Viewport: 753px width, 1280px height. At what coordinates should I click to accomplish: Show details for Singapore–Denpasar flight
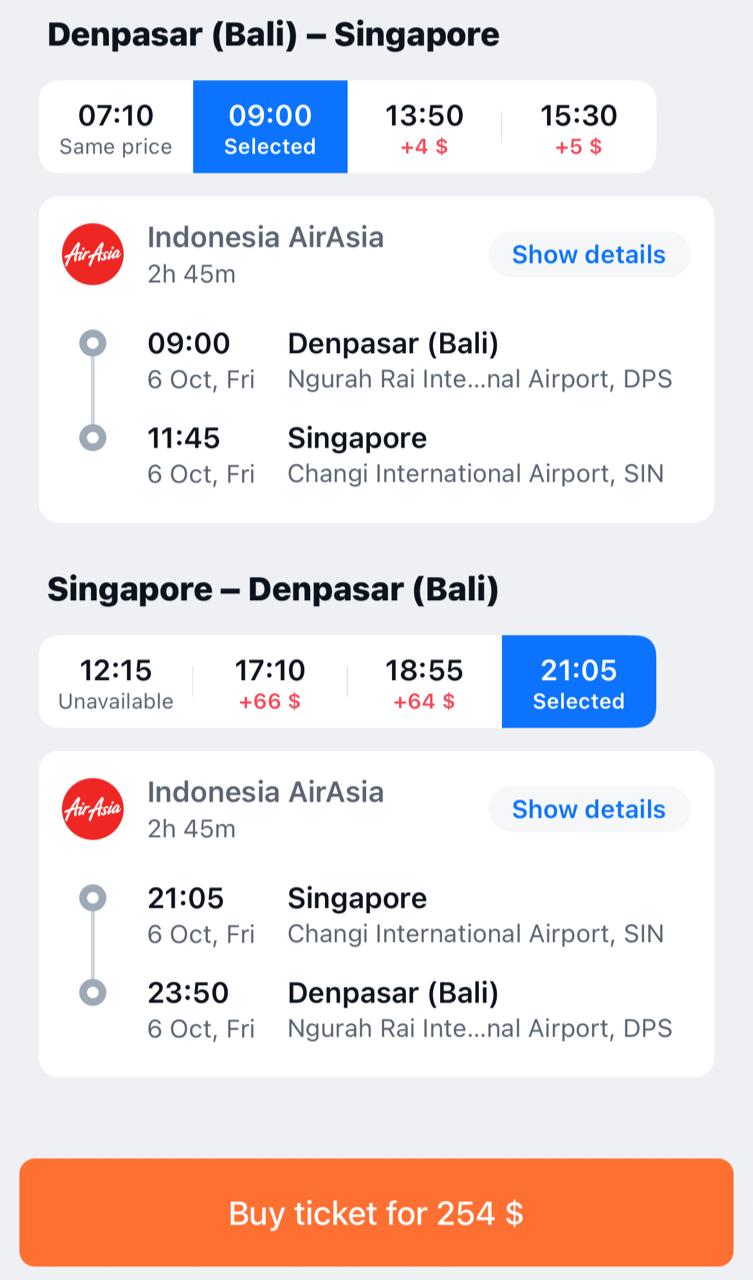pos(589,809)
